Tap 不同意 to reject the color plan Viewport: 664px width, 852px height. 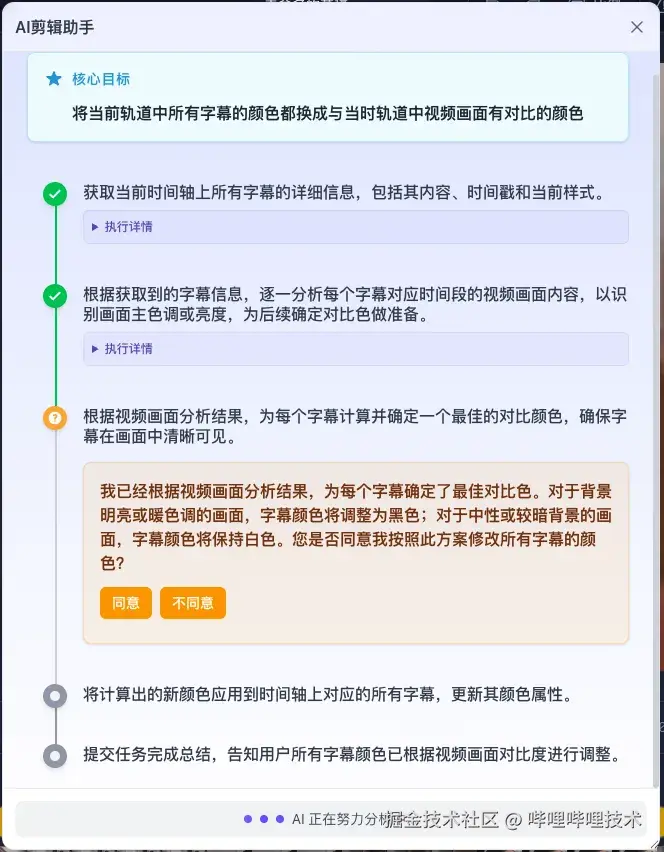click(x=193, y=603)
